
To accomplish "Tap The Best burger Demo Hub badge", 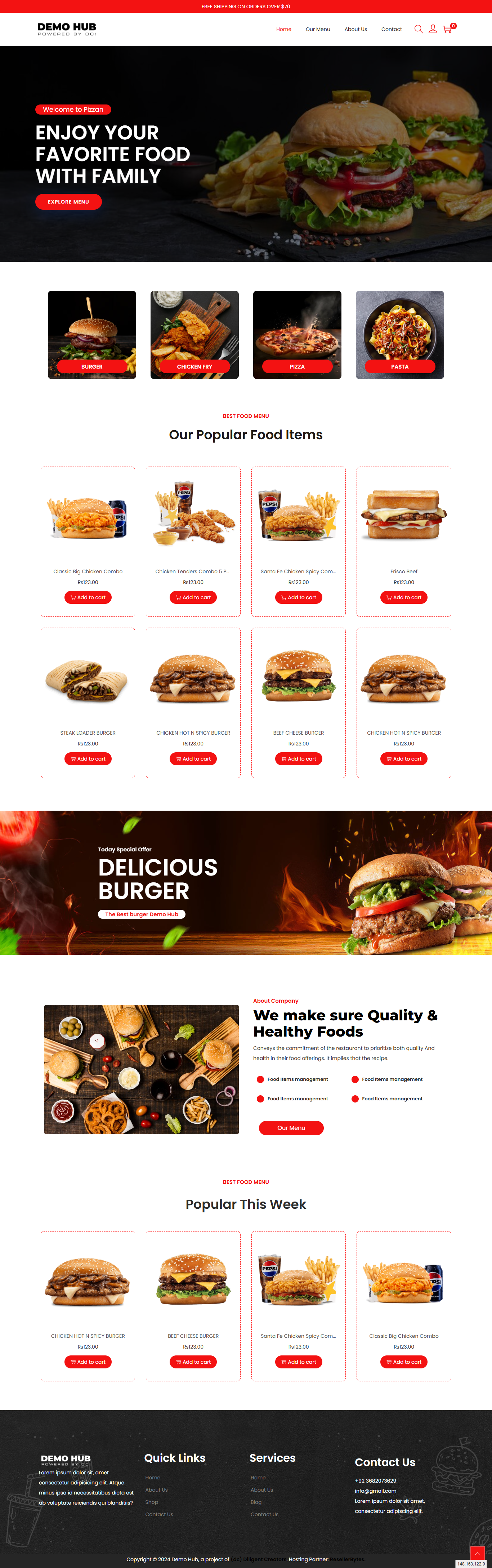I will (x=141, y=914).
